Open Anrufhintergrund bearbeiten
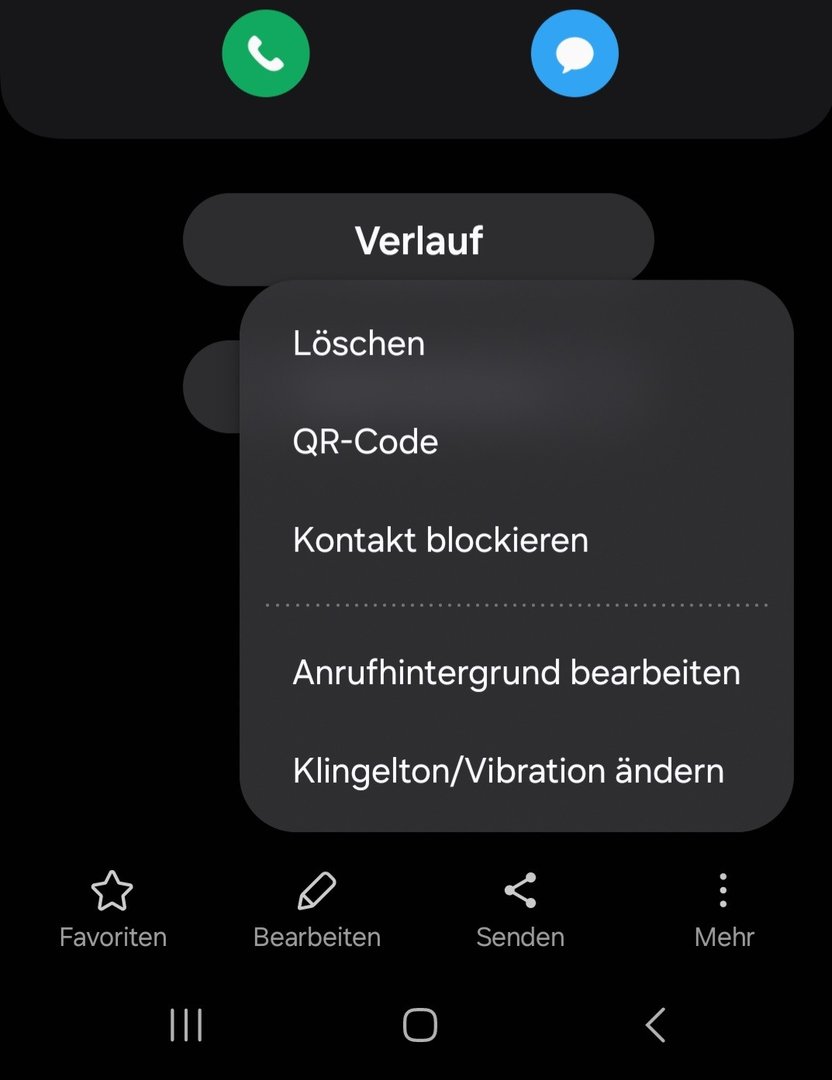The width and height of the screenshot is (832, 1080). point(516,672)
